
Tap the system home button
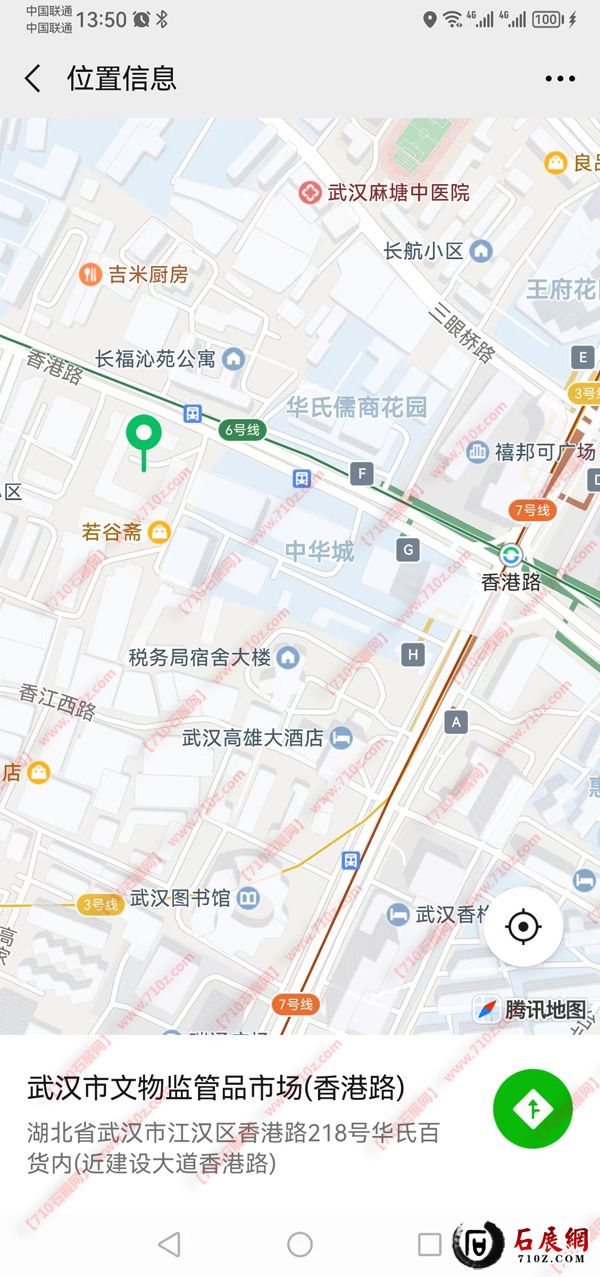click(x=300, y=1244)
